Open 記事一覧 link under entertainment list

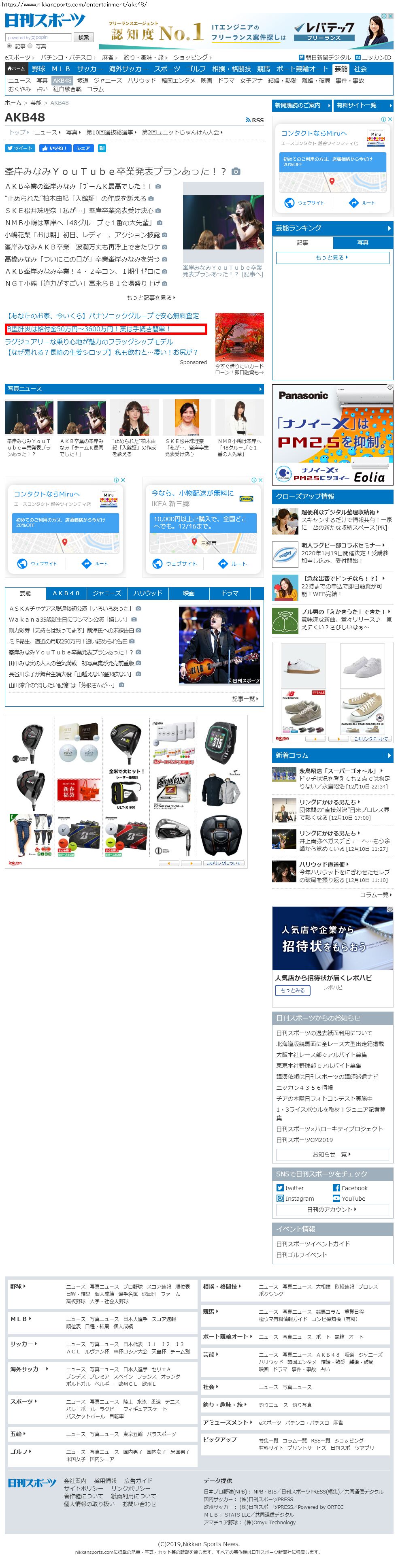point(245,699)
